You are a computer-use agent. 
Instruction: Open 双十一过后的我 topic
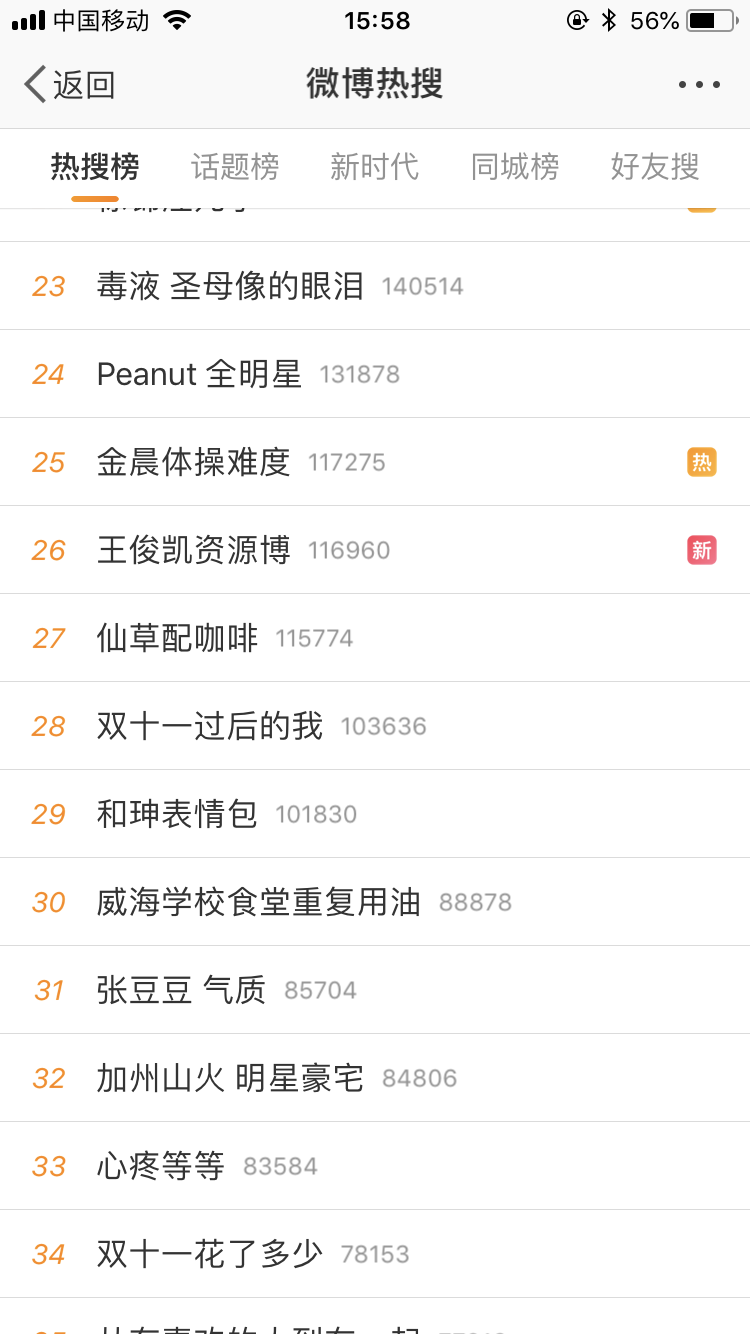point(209,726)
